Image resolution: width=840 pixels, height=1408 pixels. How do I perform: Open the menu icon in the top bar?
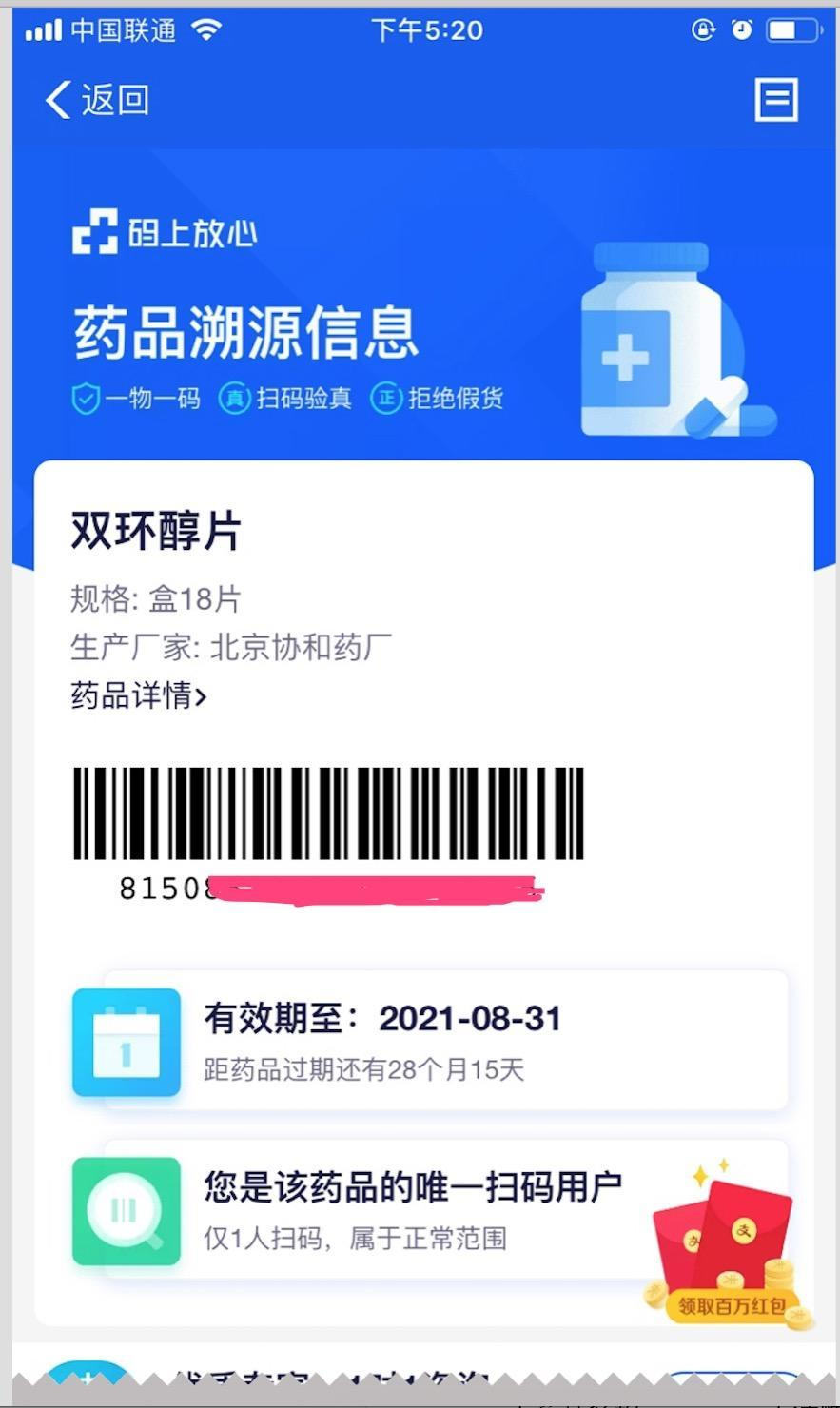point(775,100)
